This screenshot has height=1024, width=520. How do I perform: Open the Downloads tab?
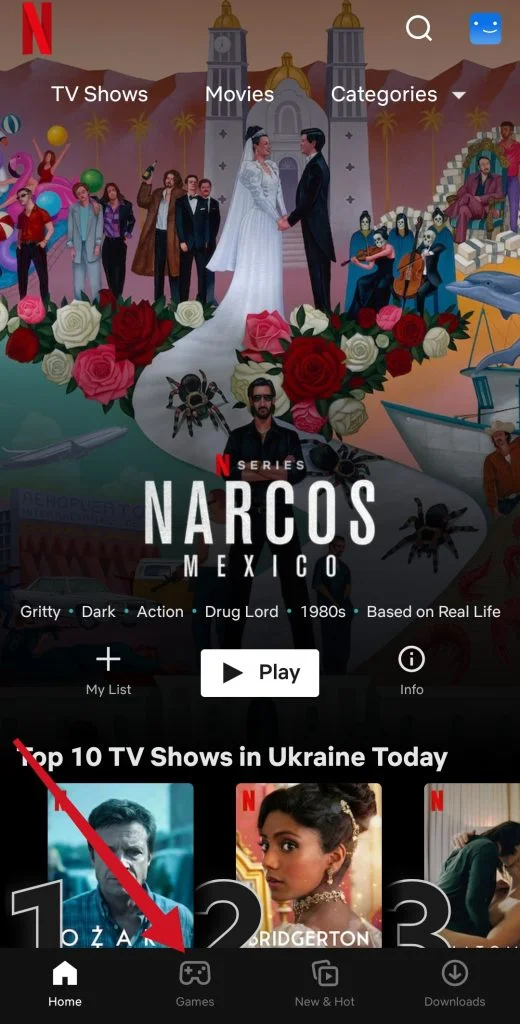pyautogui.click(x=455, y=985)
